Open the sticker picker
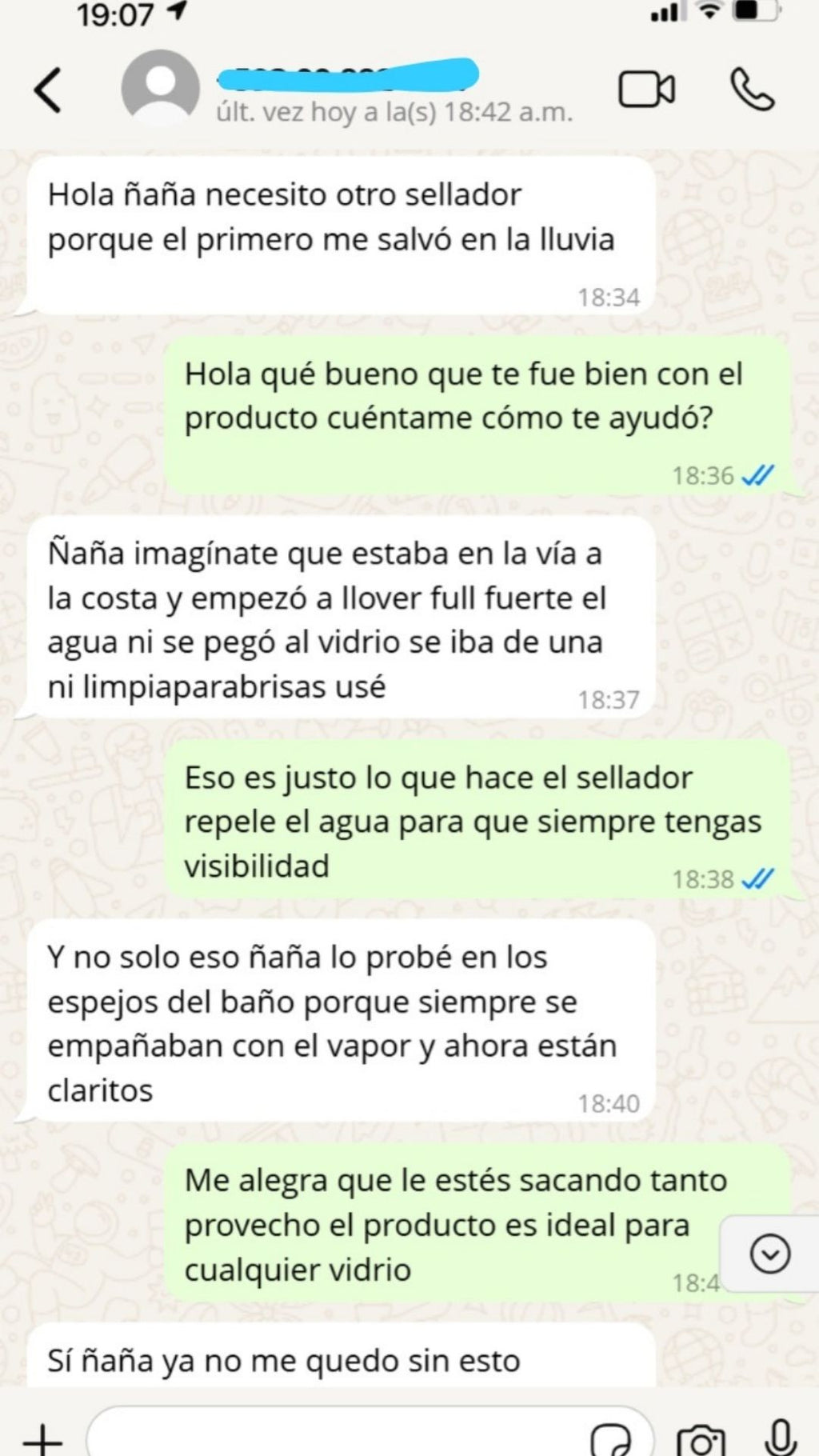 [x=610, y=1438]
